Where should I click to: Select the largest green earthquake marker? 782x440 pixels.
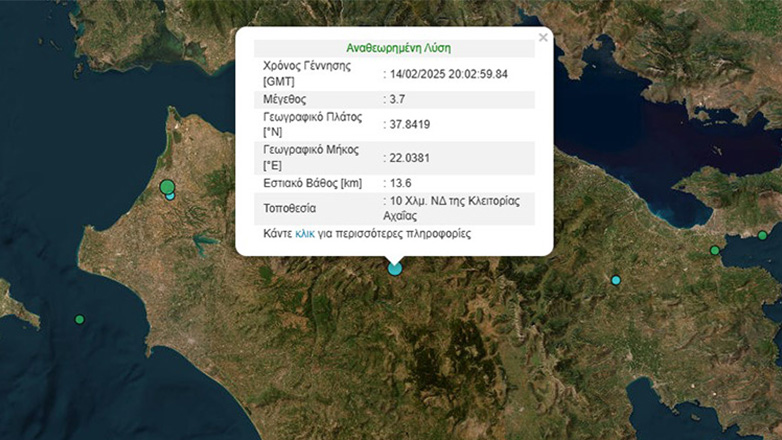click(167, 186)
